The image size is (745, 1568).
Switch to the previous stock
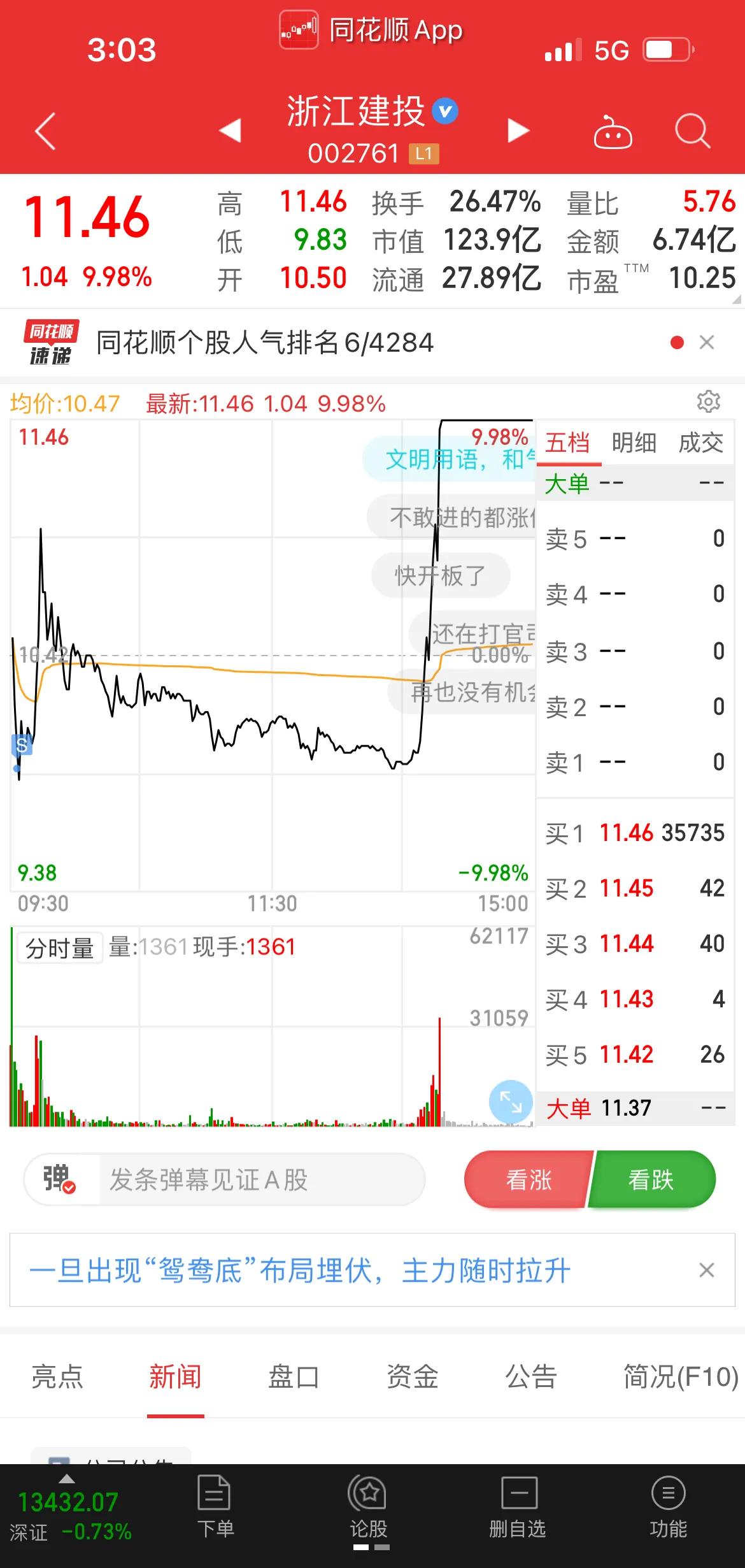(230, 130)
